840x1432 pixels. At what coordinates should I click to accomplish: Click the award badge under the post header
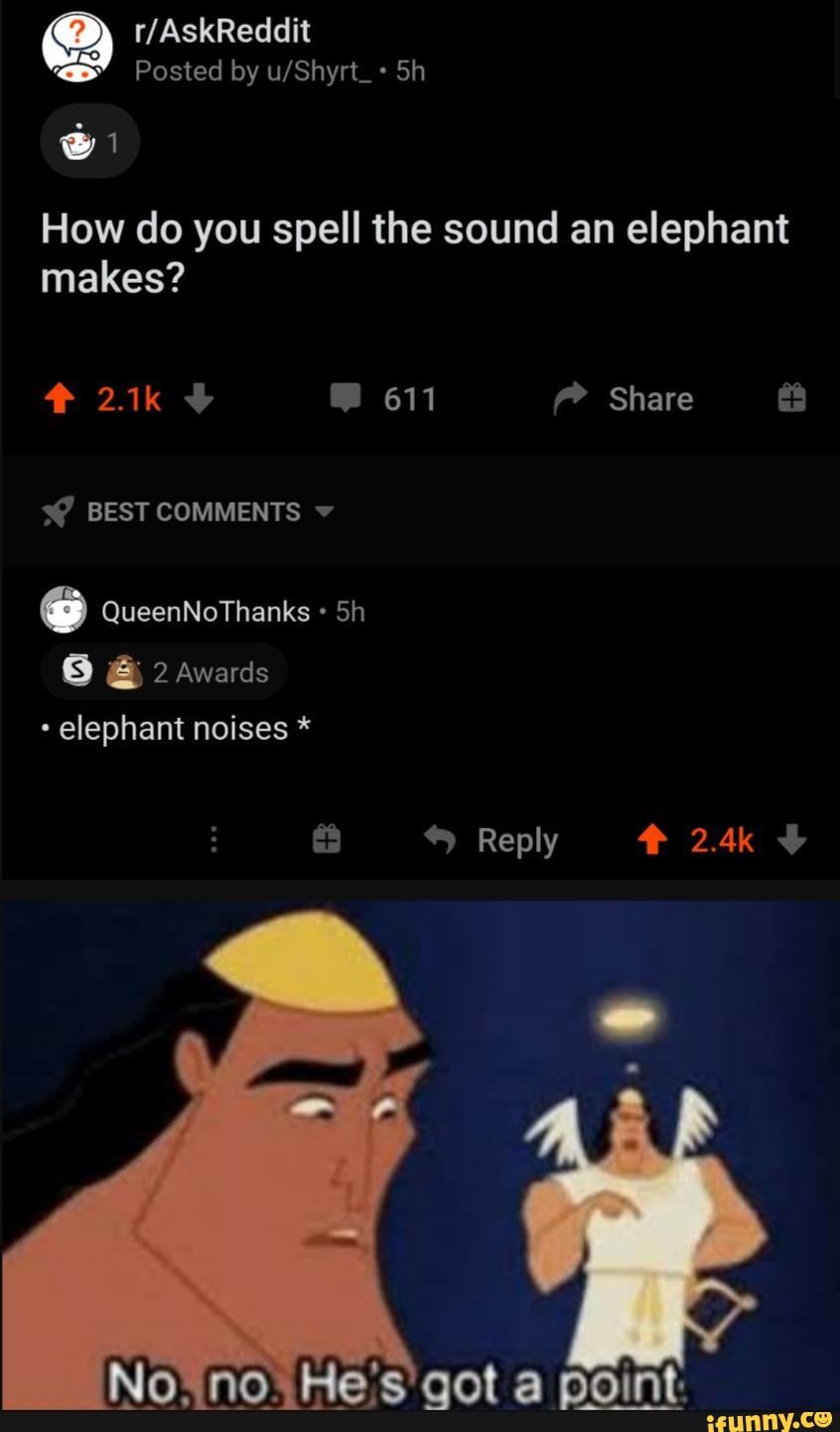89,141
